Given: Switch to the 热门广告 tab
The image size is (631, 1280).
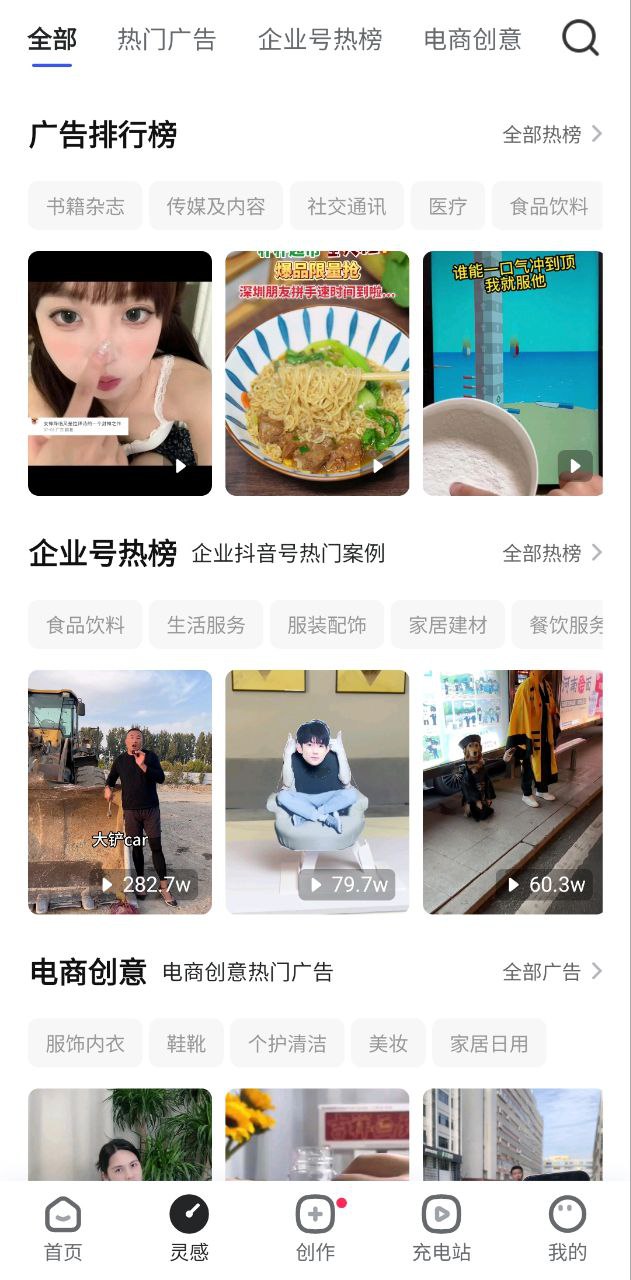Looking at the screenshot, I should point(166,39).
